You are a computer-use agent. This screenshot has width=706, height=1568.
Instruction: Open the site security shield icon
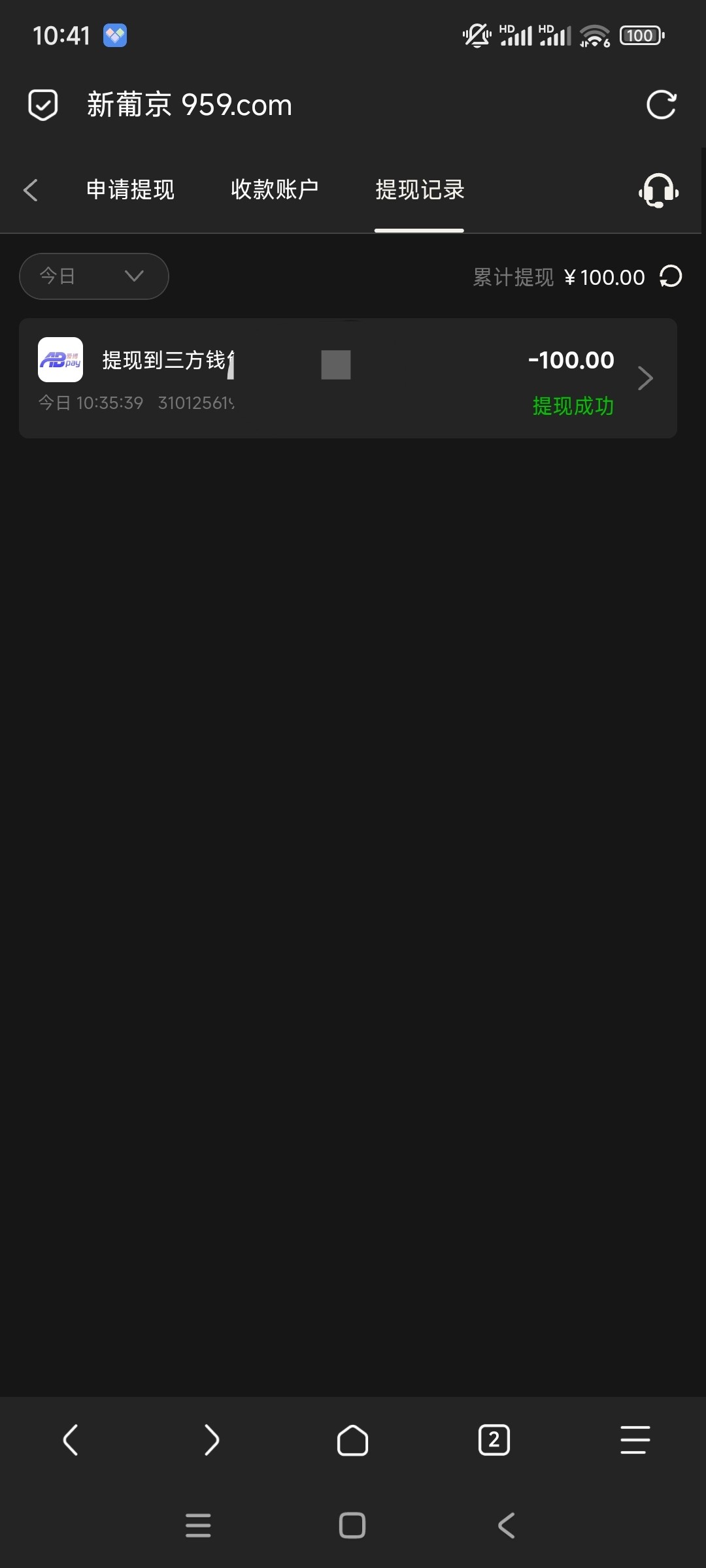(43, 105)
